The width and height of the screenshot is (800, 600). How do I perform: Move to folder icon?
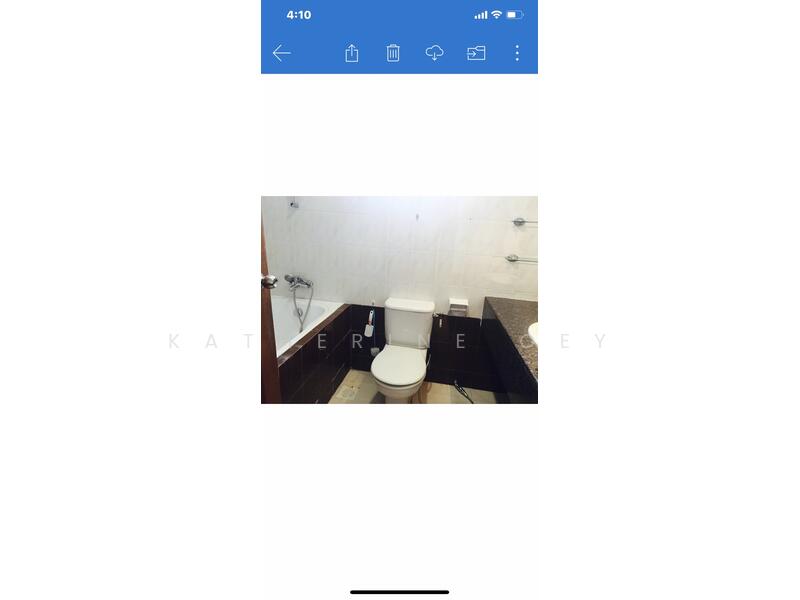tap(476, 53)
